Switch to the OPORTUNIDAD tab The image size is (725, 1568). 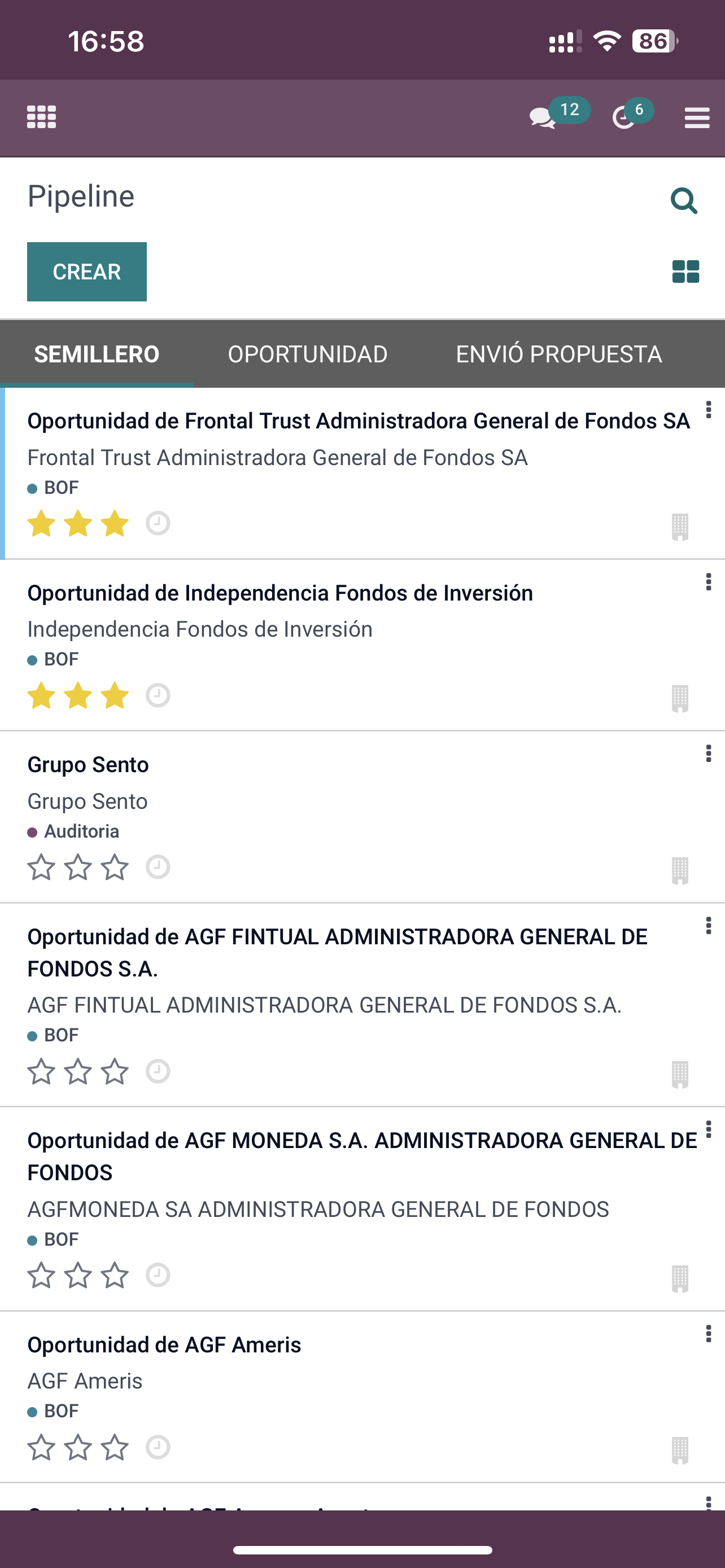pyautogui.click(x=307, y=354)
